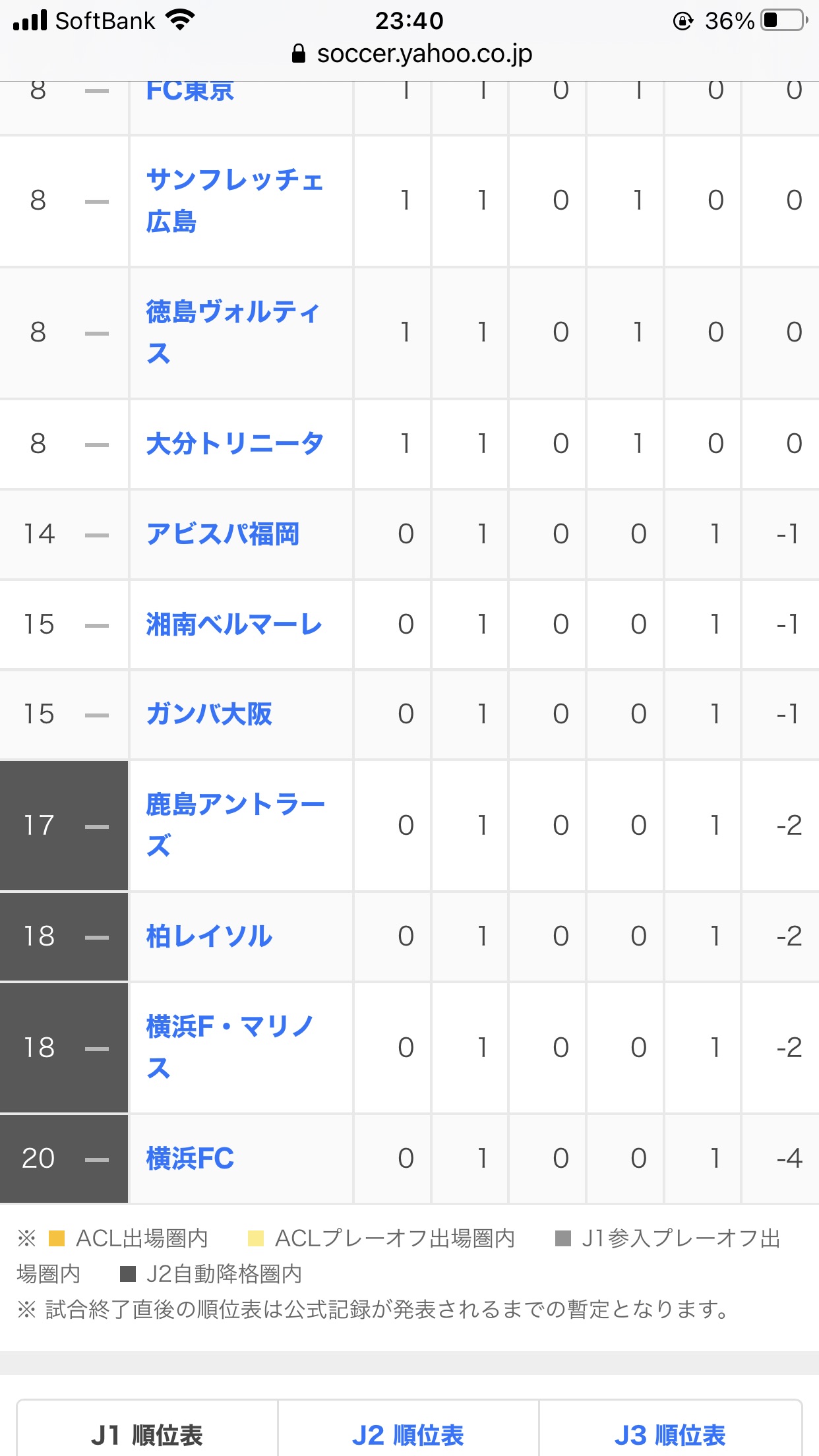Open アビスパ福岡 team page

coord(222,534)
